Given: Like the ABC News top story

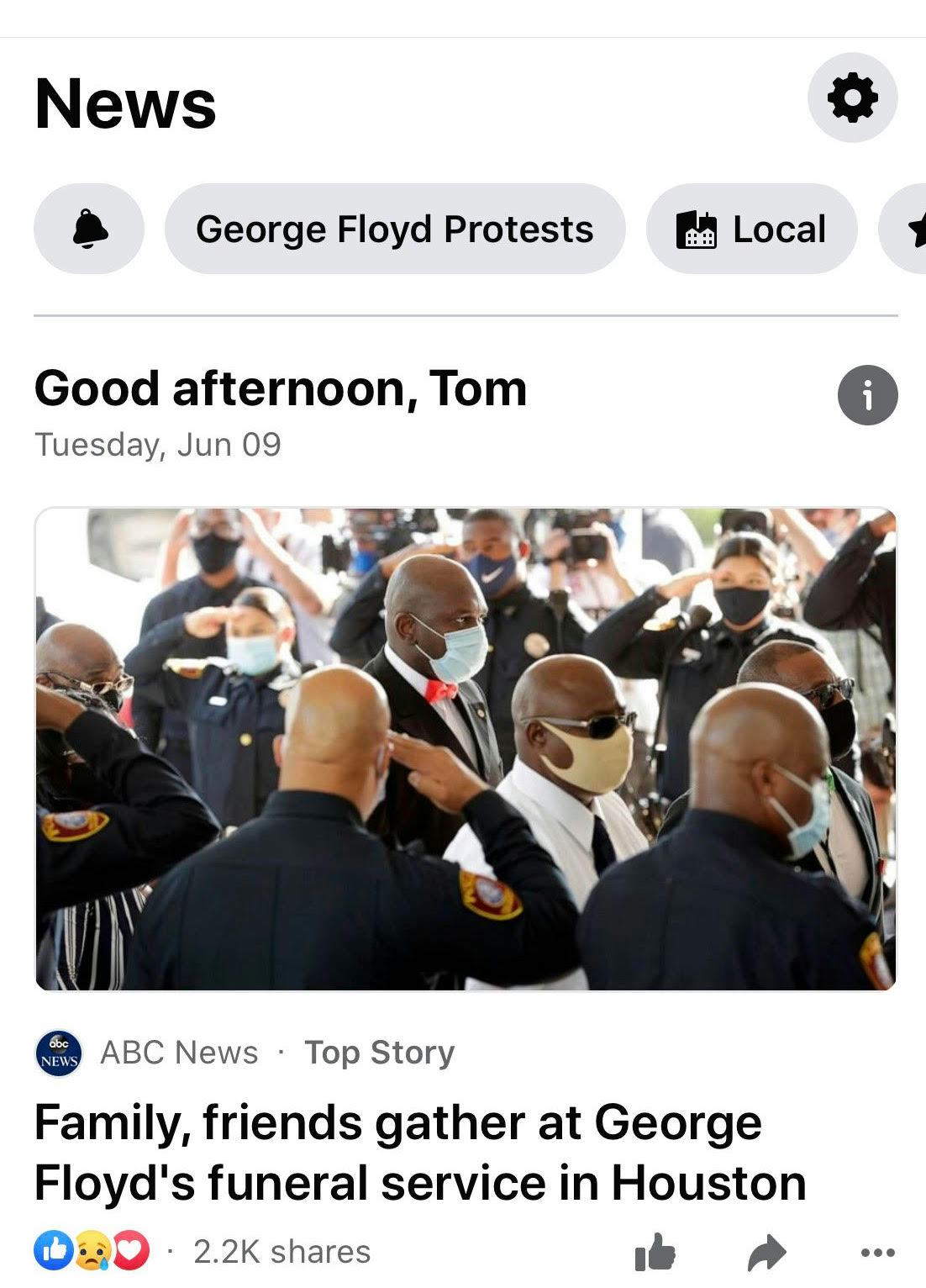Looking at the screenshot, I should 655,1253.
